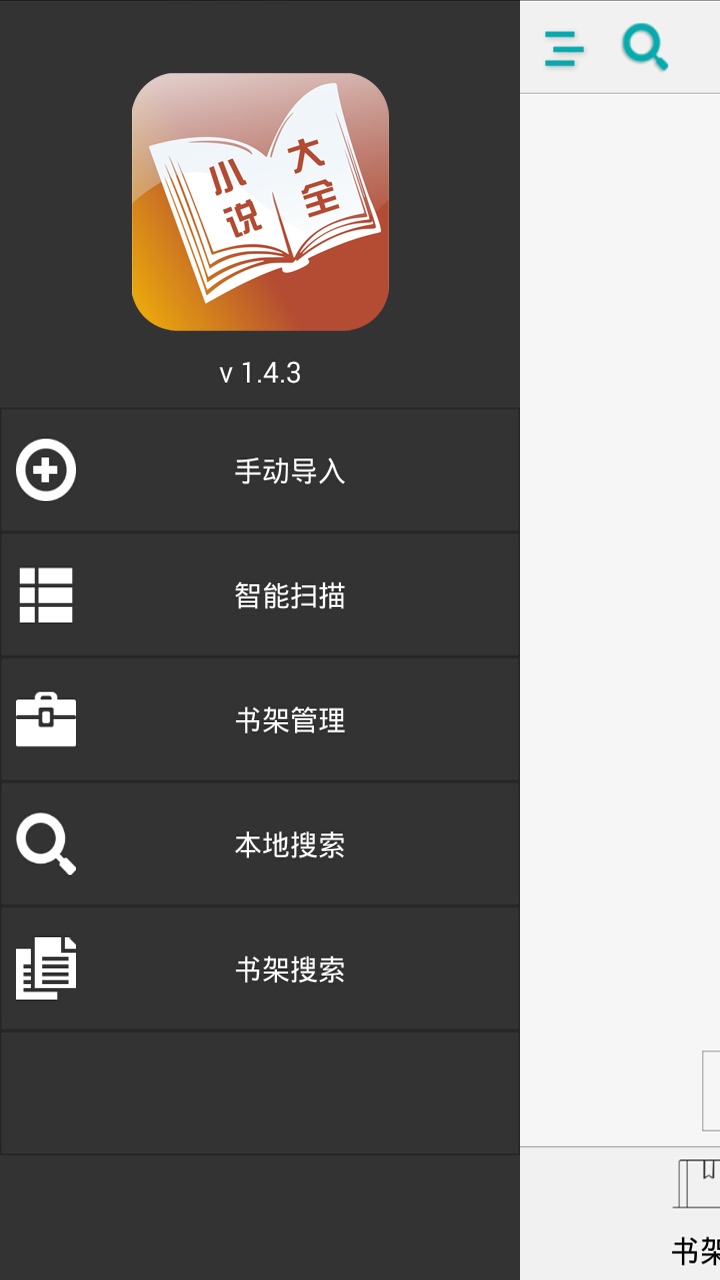Tap the drawer menu icon
The height and width of the screenshot is (1280, 720).
[564, 48]
